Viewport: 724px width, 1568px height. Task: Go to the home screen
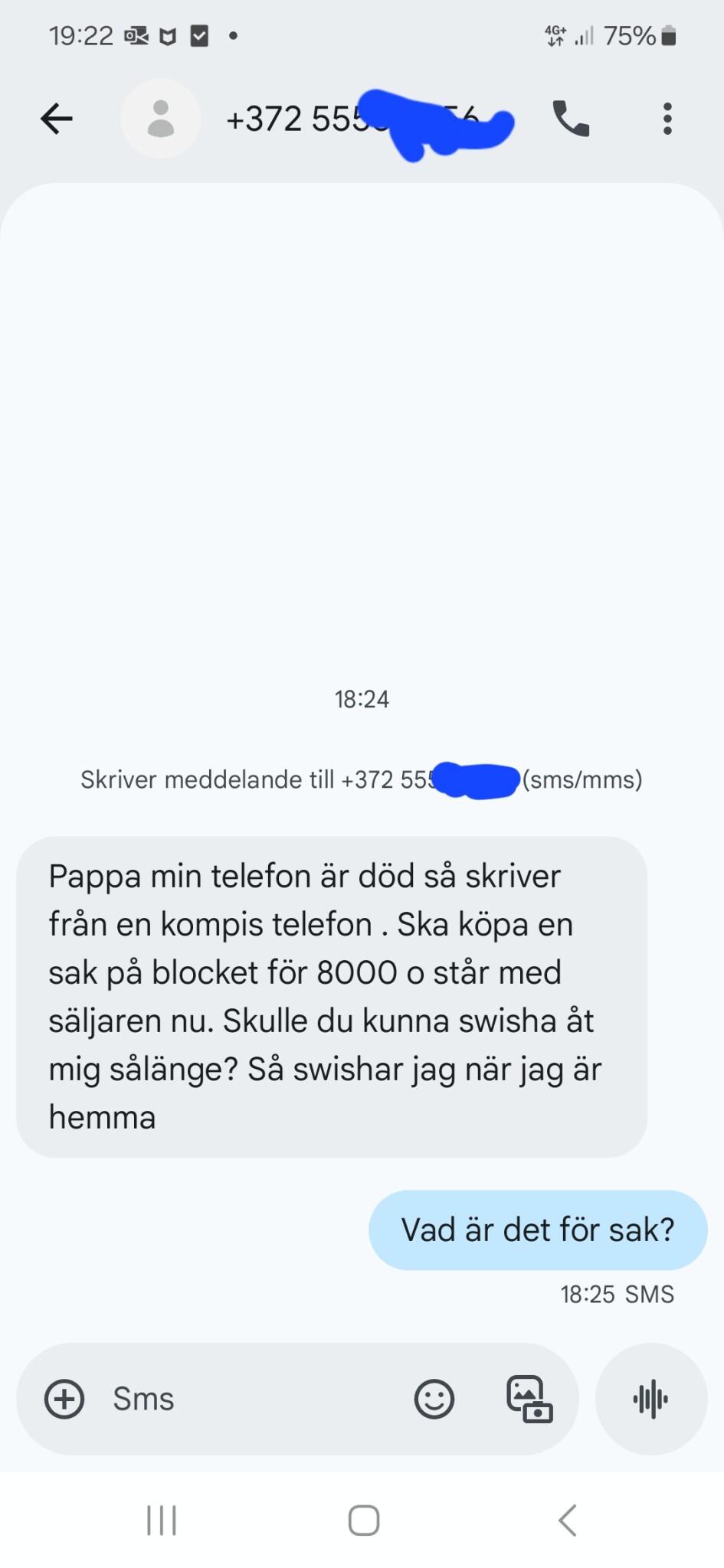click(363, 1521)
